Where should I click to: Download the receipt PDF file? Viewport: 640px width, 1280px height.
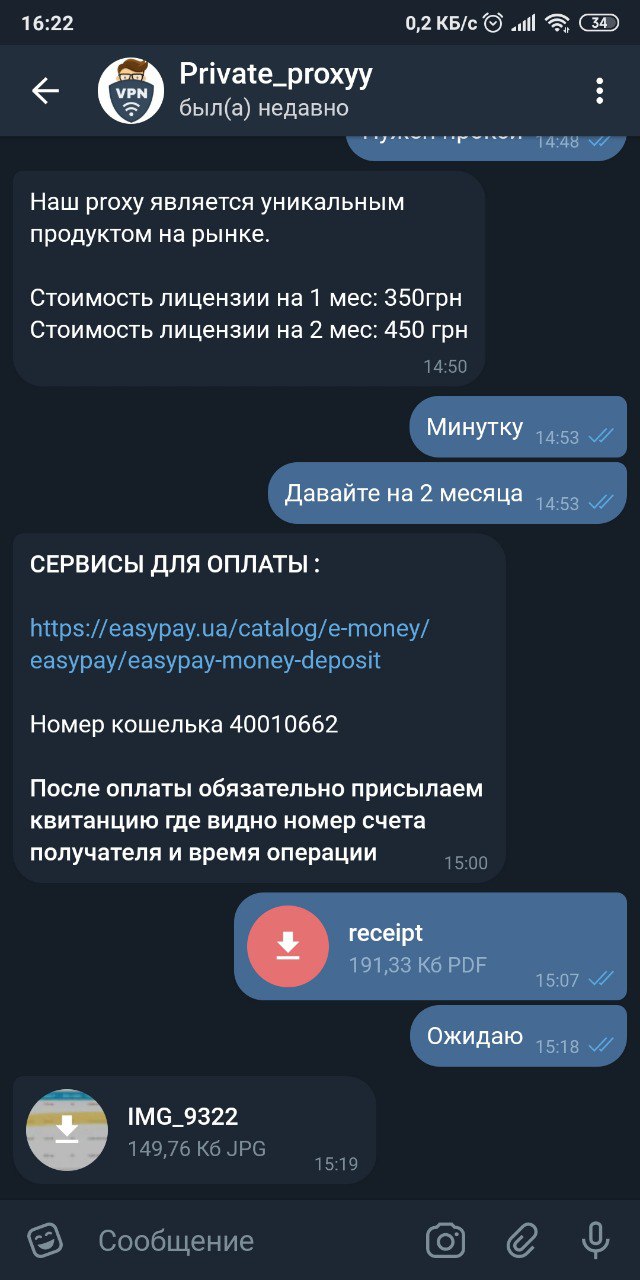coord(288,945)
